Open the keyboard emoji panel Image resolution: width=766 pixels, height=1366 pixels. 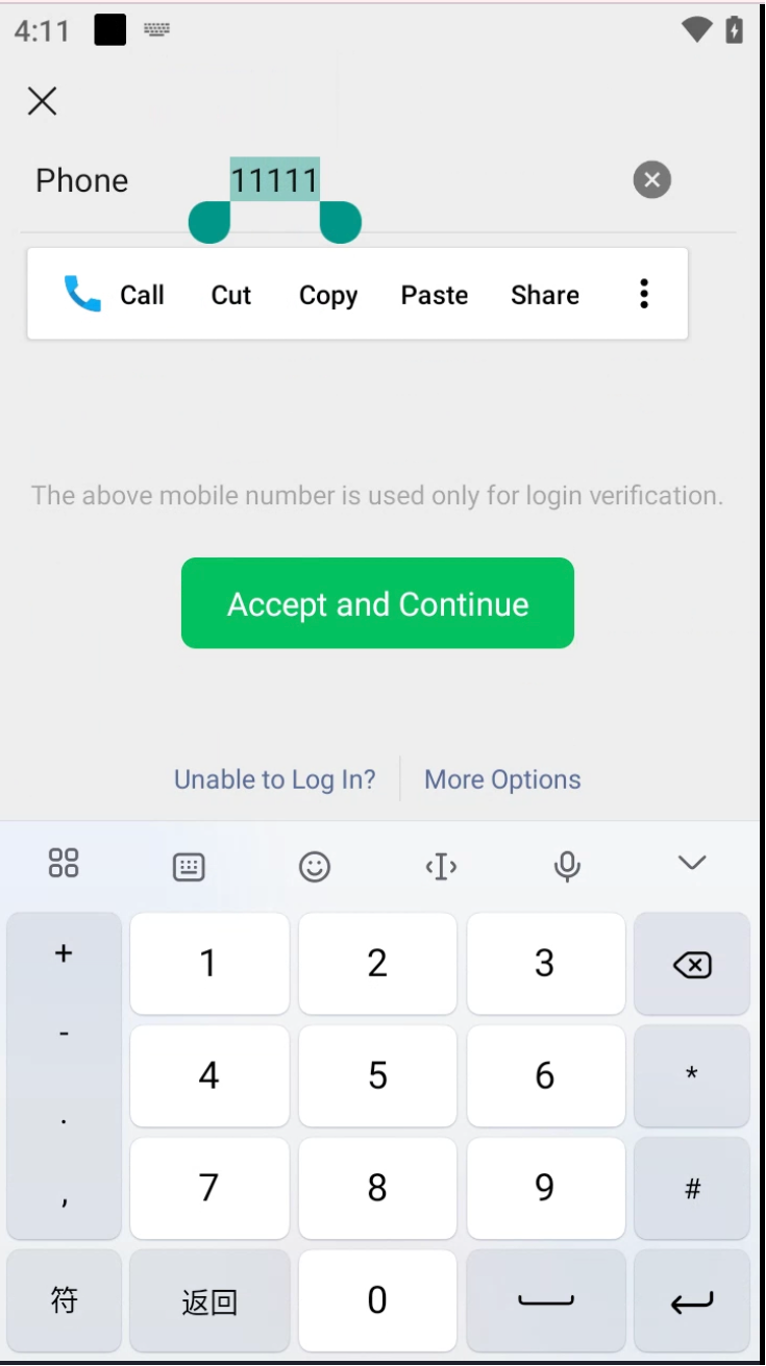pyautogui.click(x=315, y=866)
